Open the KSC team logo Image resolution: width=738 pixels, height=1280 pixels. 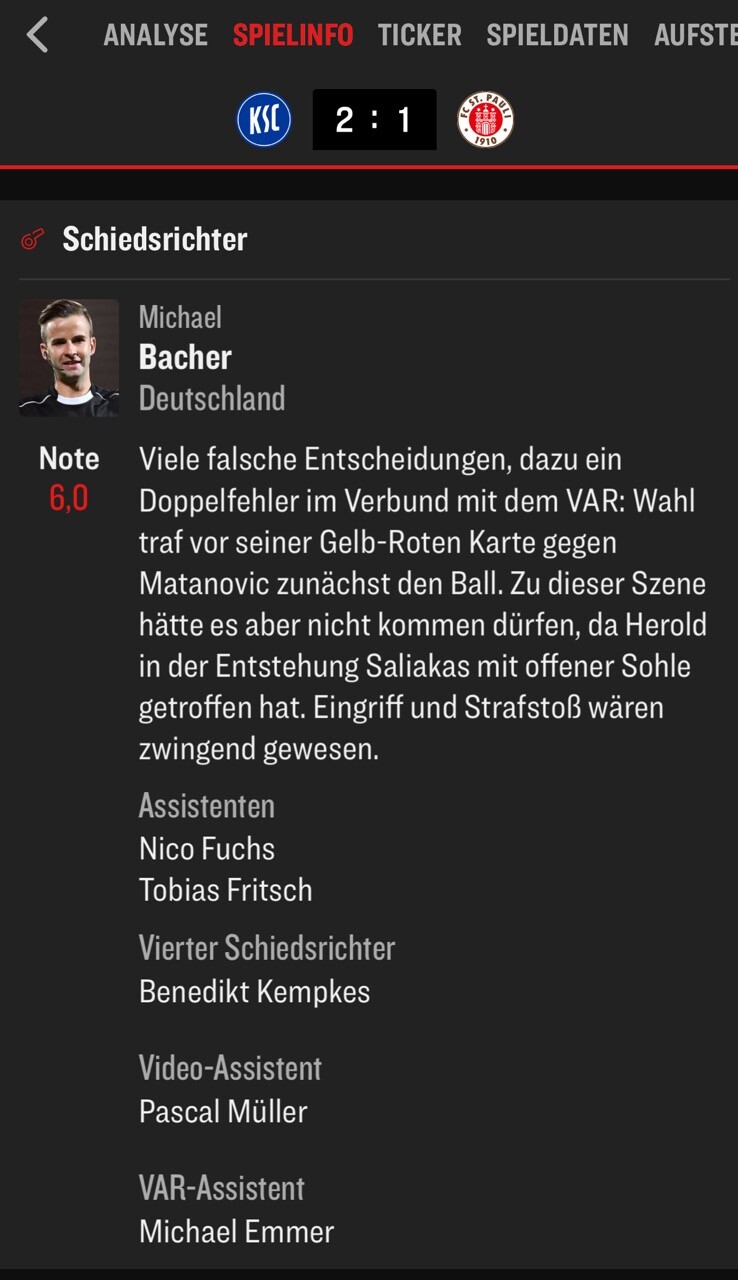(264, 120)
